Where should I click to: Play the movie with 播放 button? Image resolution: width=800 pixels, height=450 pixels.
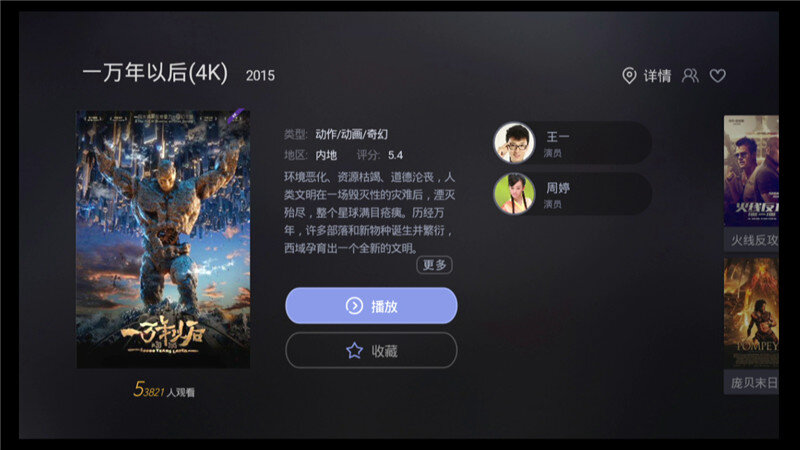coord(371,306)
